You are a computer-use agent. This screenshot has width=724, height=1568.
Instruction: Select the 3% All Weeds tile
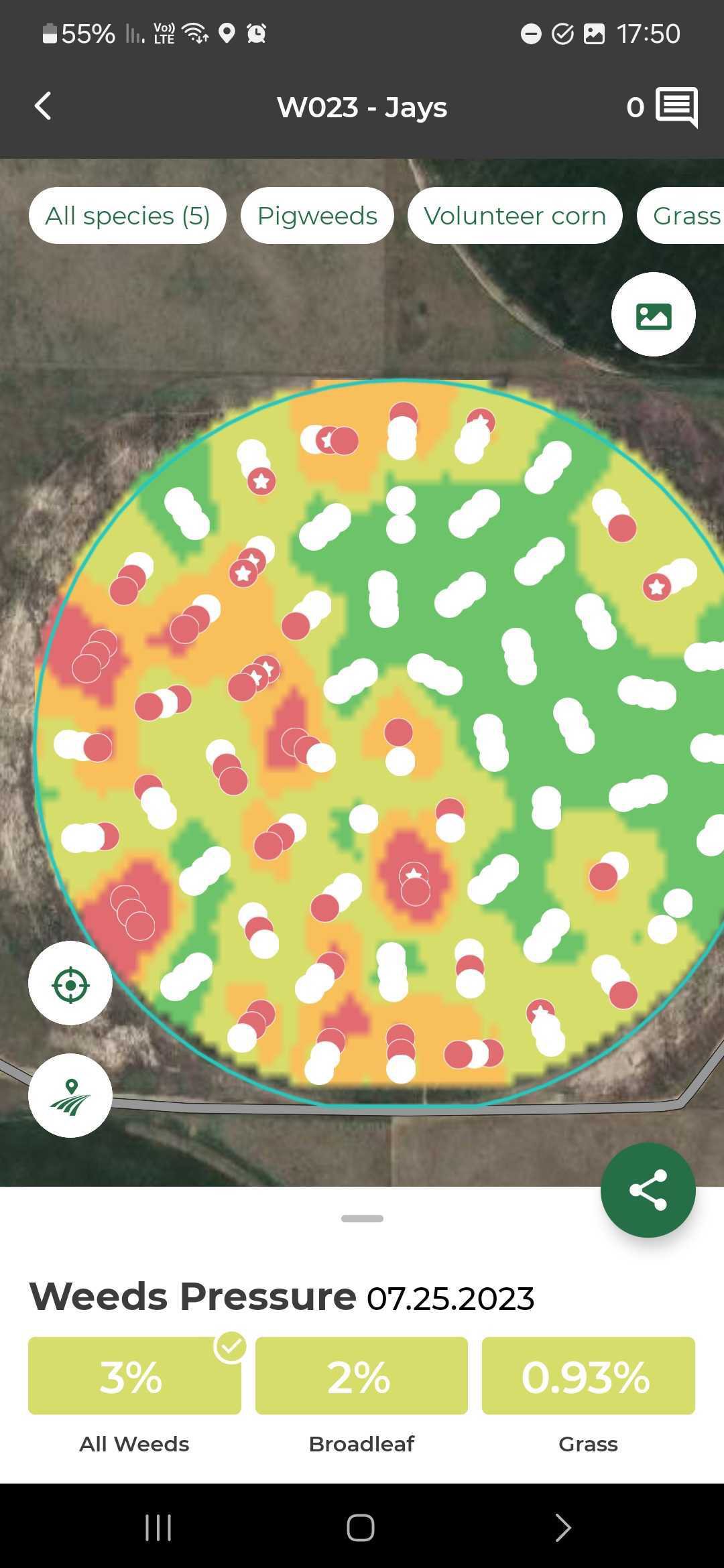[x=134, y=1376]
